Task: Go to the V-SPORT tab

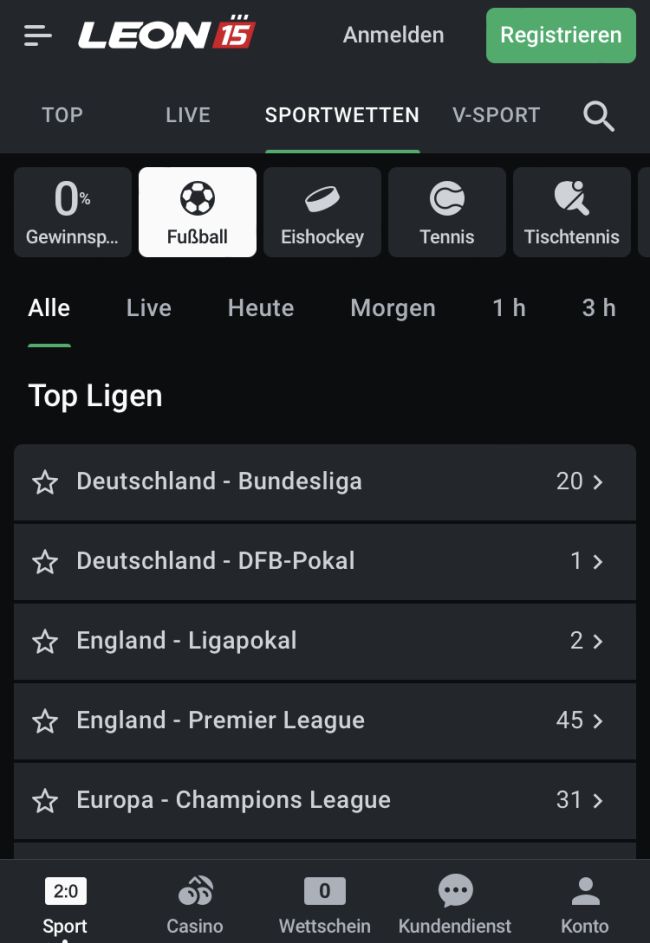Action: [496, 115]
